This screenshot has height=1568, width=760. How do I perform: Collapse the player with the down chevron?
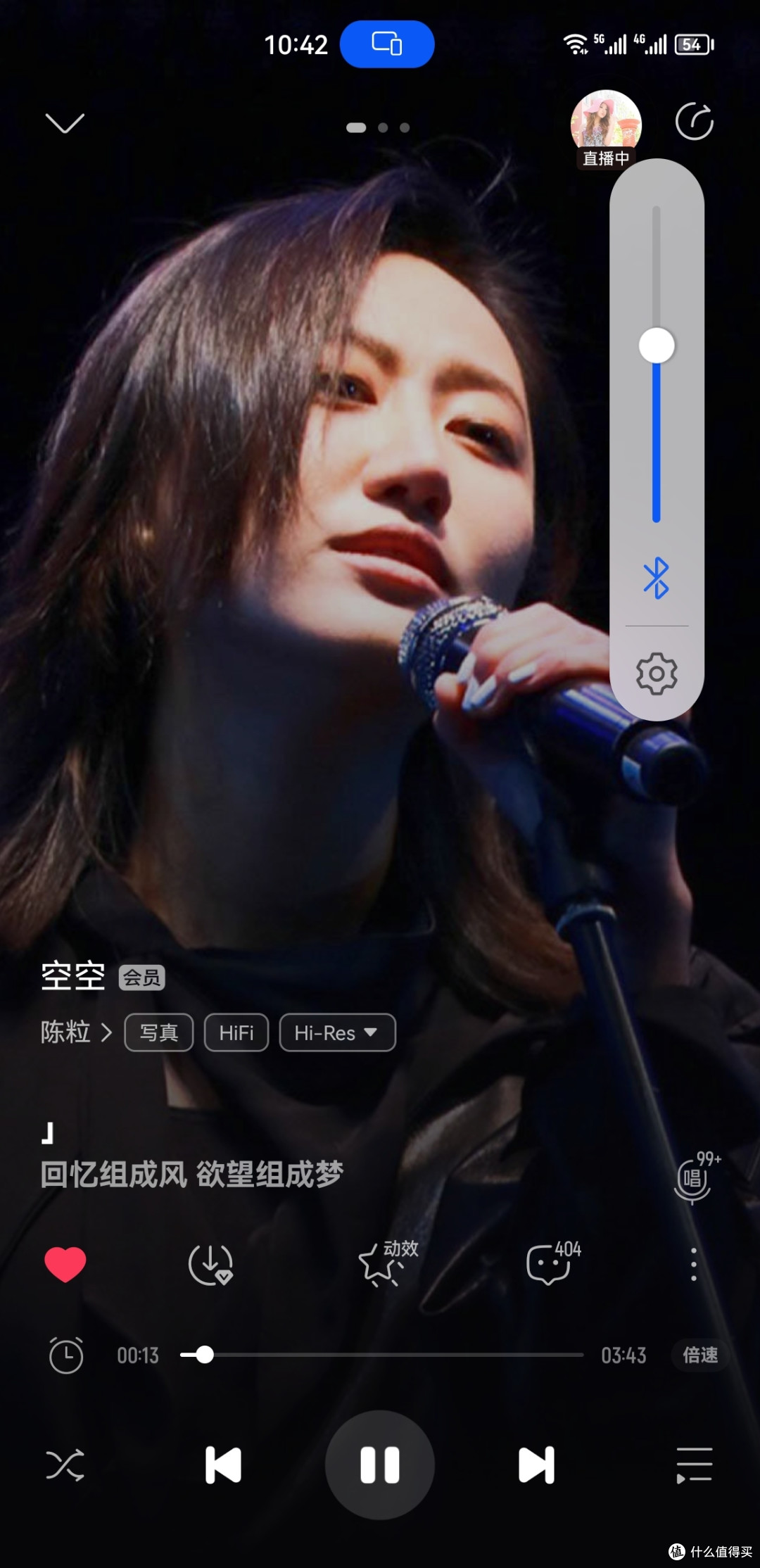point(65,121)
